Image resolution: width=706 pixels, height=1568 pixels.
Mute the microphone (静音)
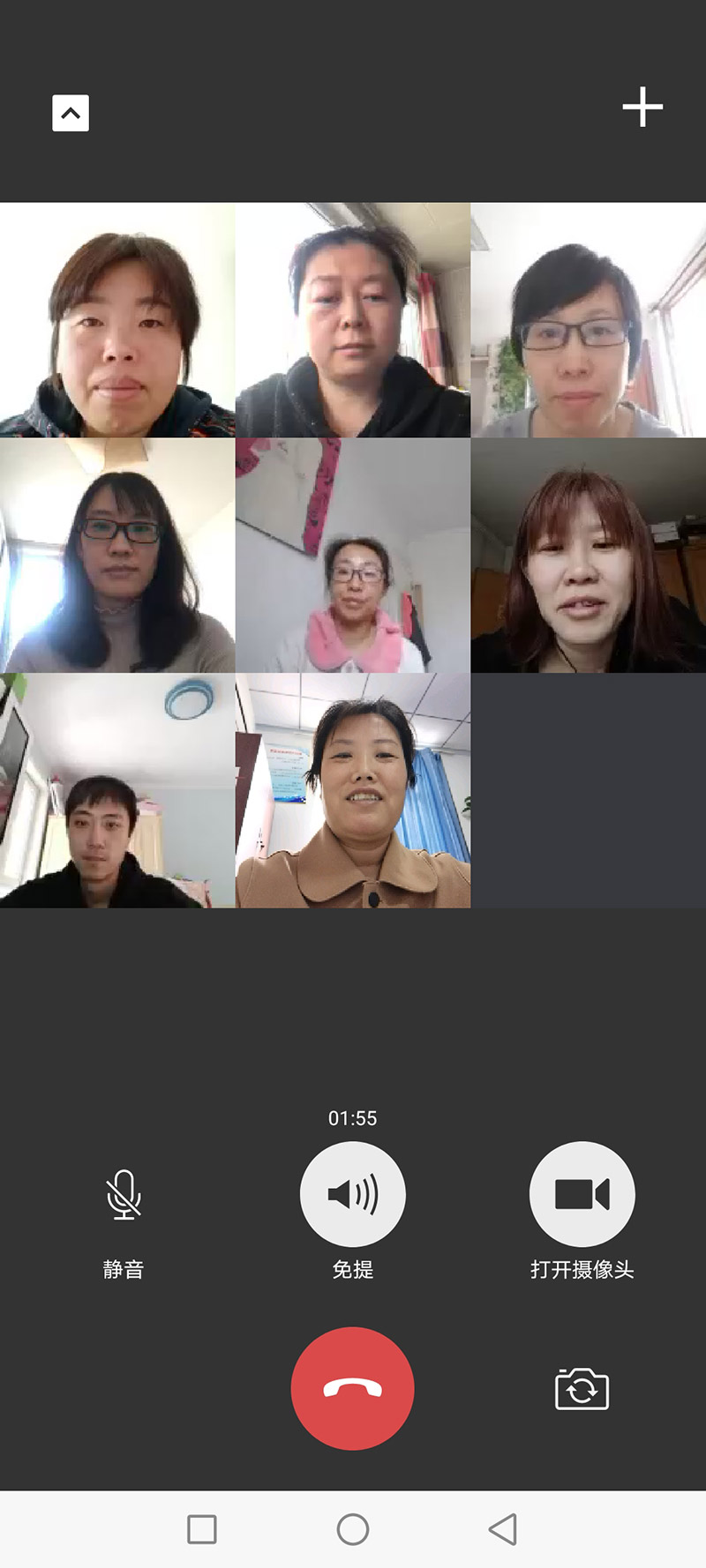pyautogui.click(x=124, y=1195)
